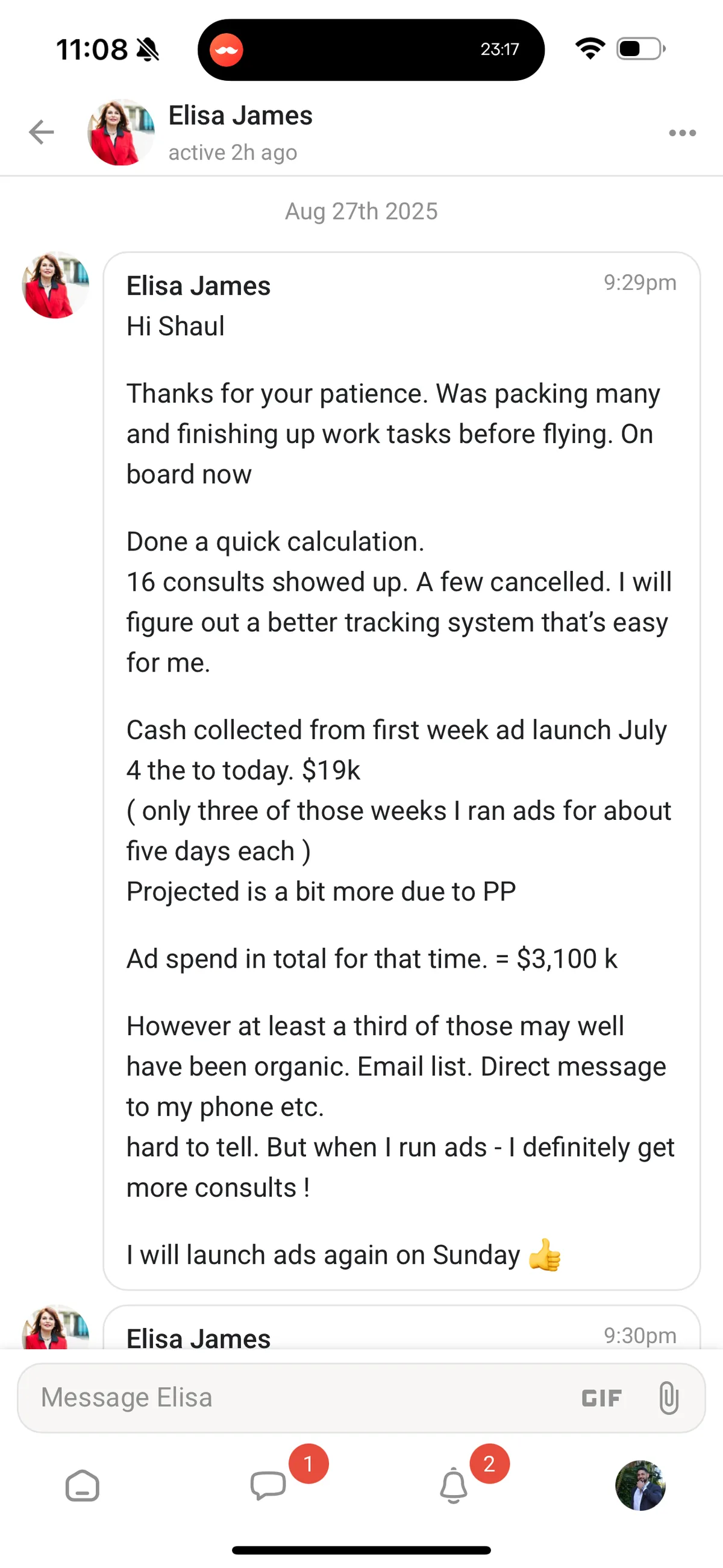Open the three-dot conversation options menu

pos(682,131)
